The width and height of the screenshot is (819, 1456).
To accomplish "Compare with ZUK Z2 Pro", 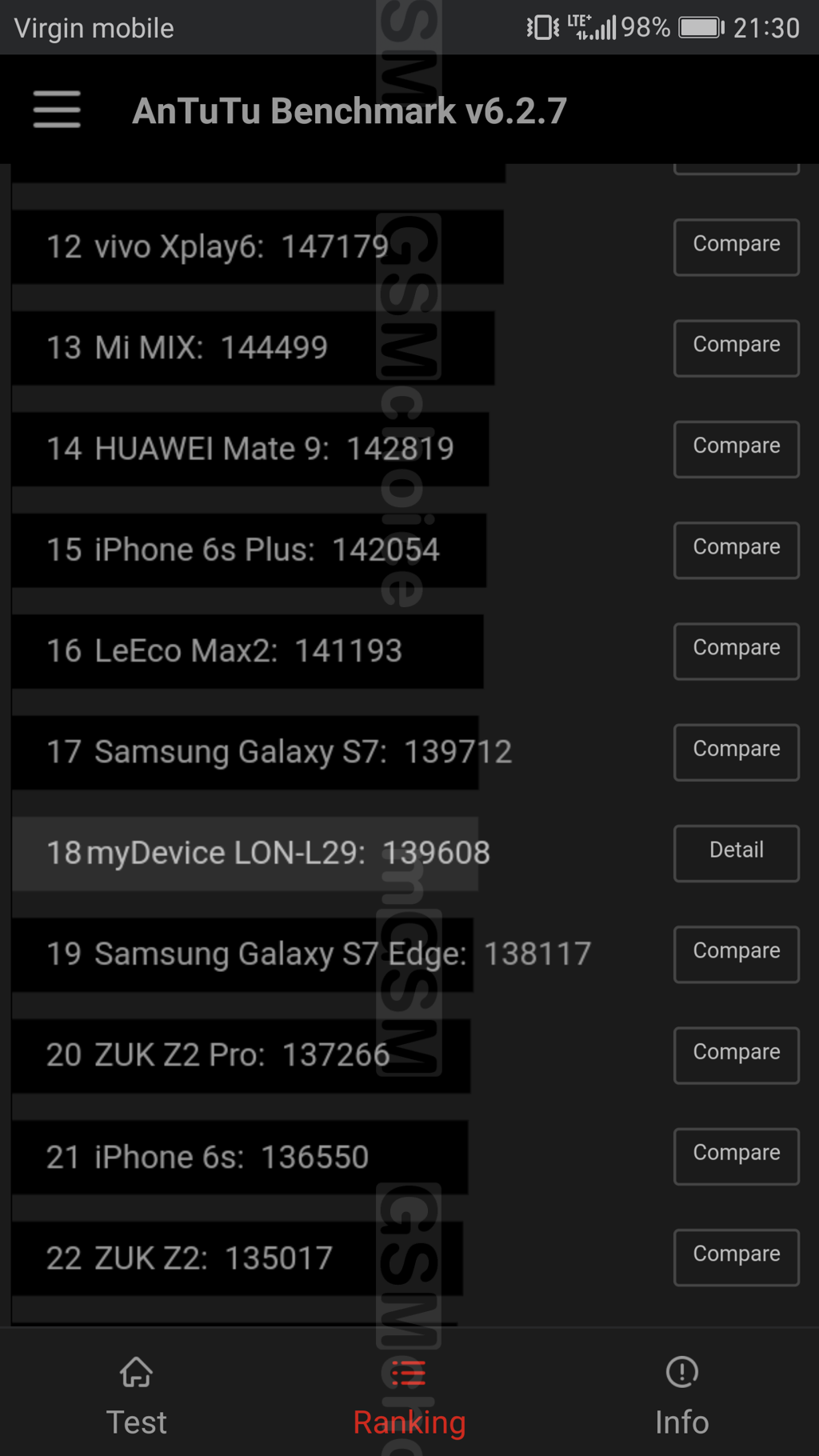I will coord(736,1054).
